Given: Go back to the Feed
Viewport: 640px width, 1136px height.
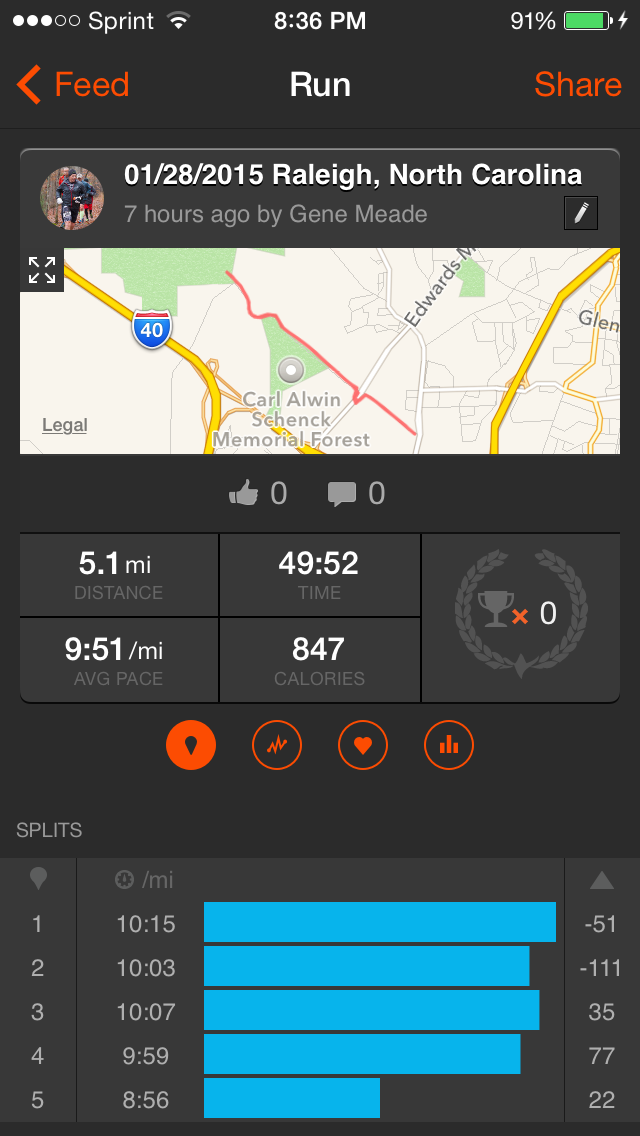Looking at the screenshot, I should click(x=74, y=85).
